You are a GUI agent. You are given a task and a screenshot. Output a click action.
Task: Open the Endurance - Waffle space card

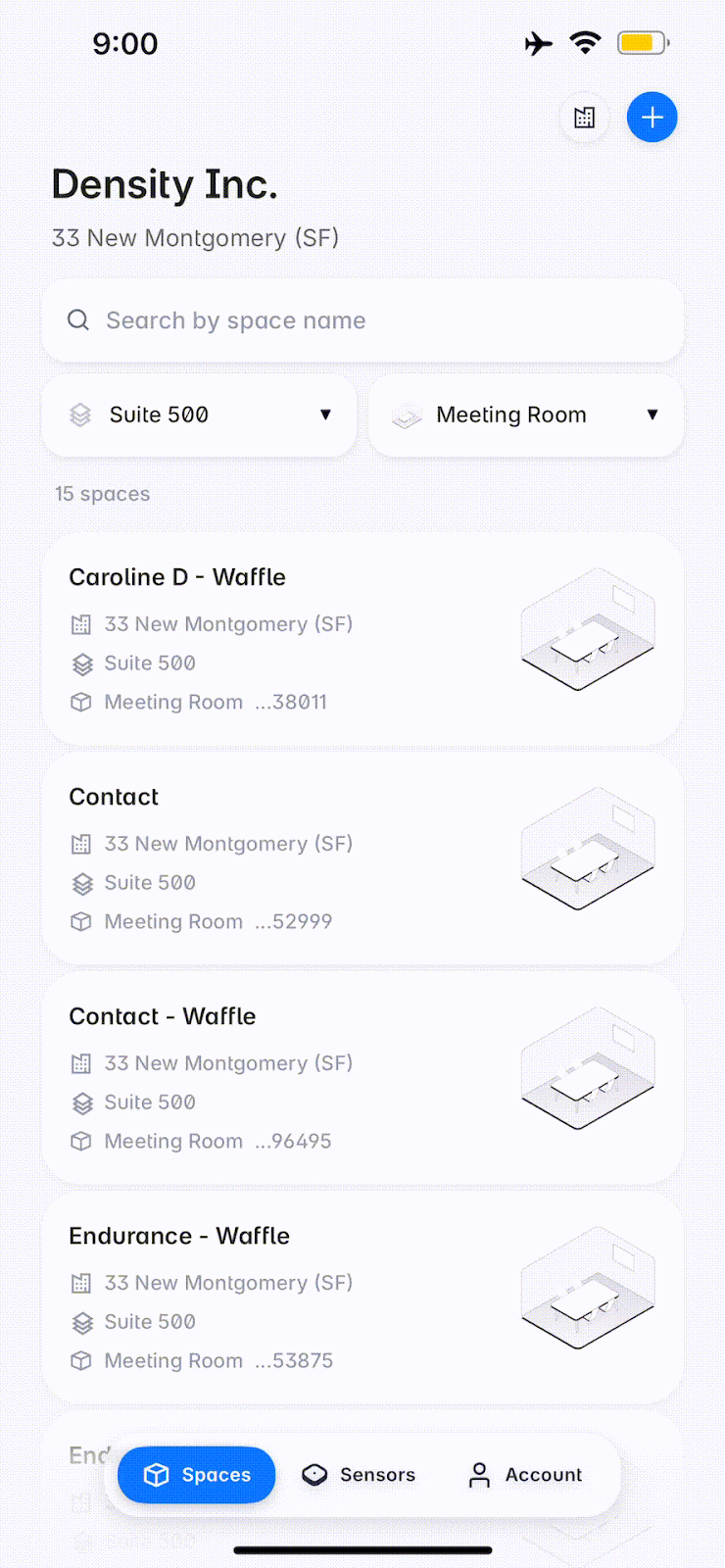362,1298
